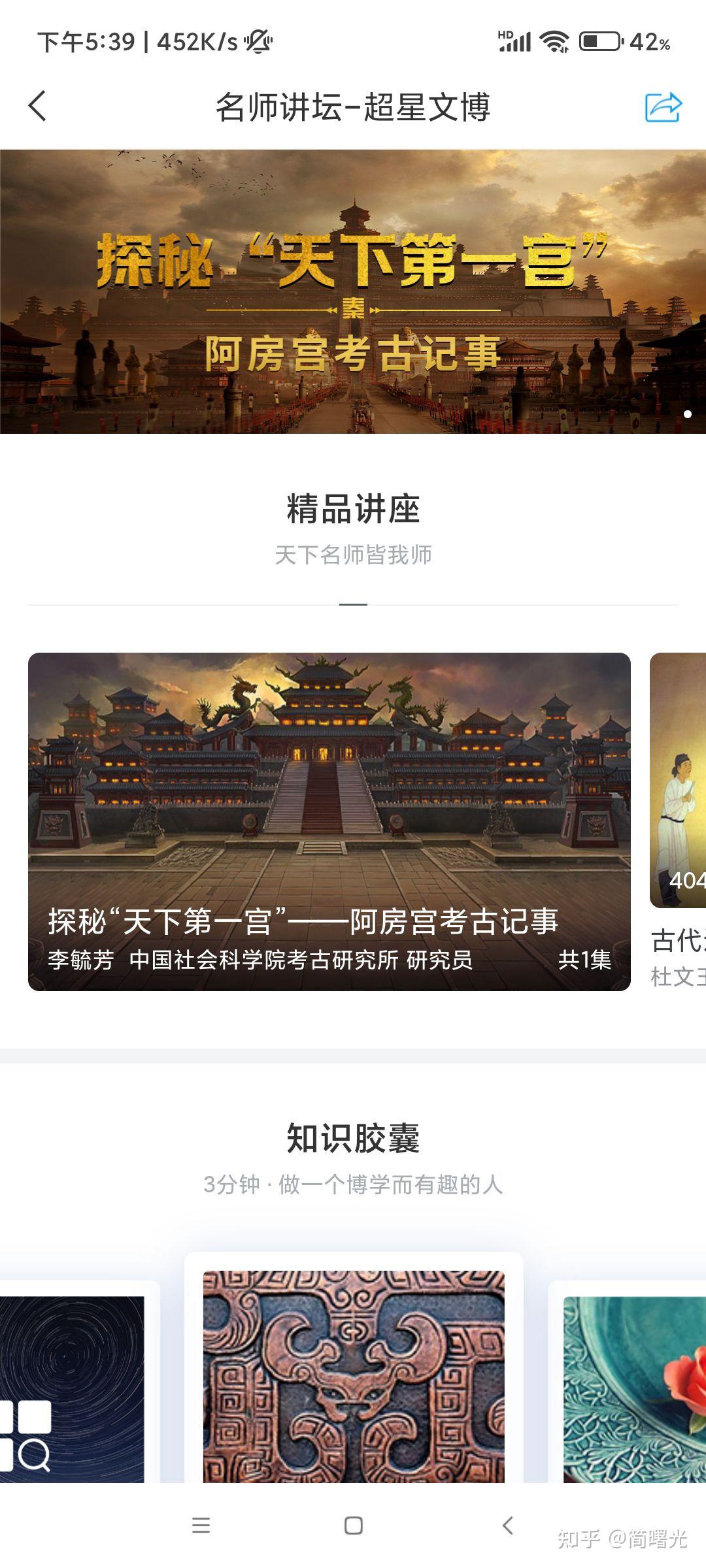Open the 探秘天下第一宫 top banner
Viewport: 706px width, 1568px height.
point(353,291)
